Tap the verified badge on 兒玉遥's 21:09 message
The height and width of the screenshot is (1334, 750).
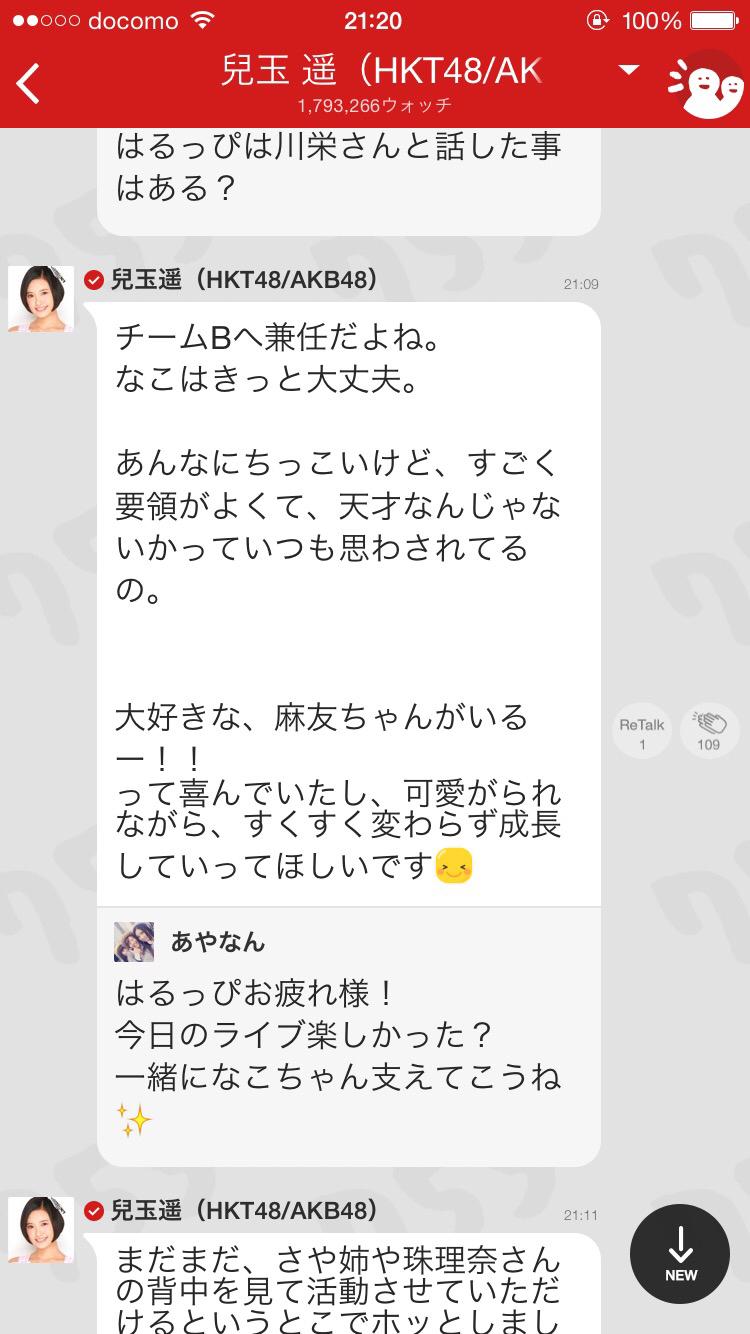[93, 283]
